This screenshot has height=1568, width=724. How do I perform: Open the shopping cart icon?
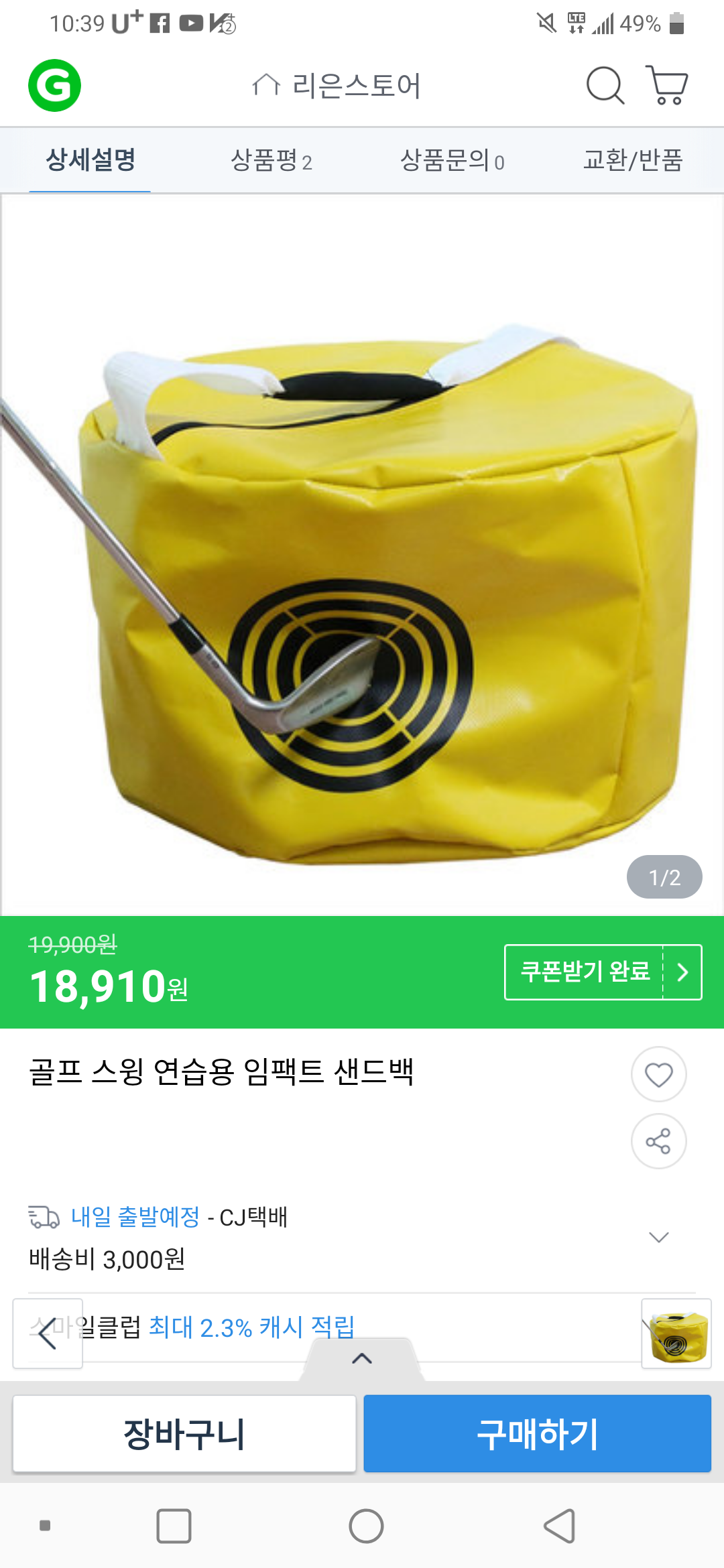(x=666, y=86)
